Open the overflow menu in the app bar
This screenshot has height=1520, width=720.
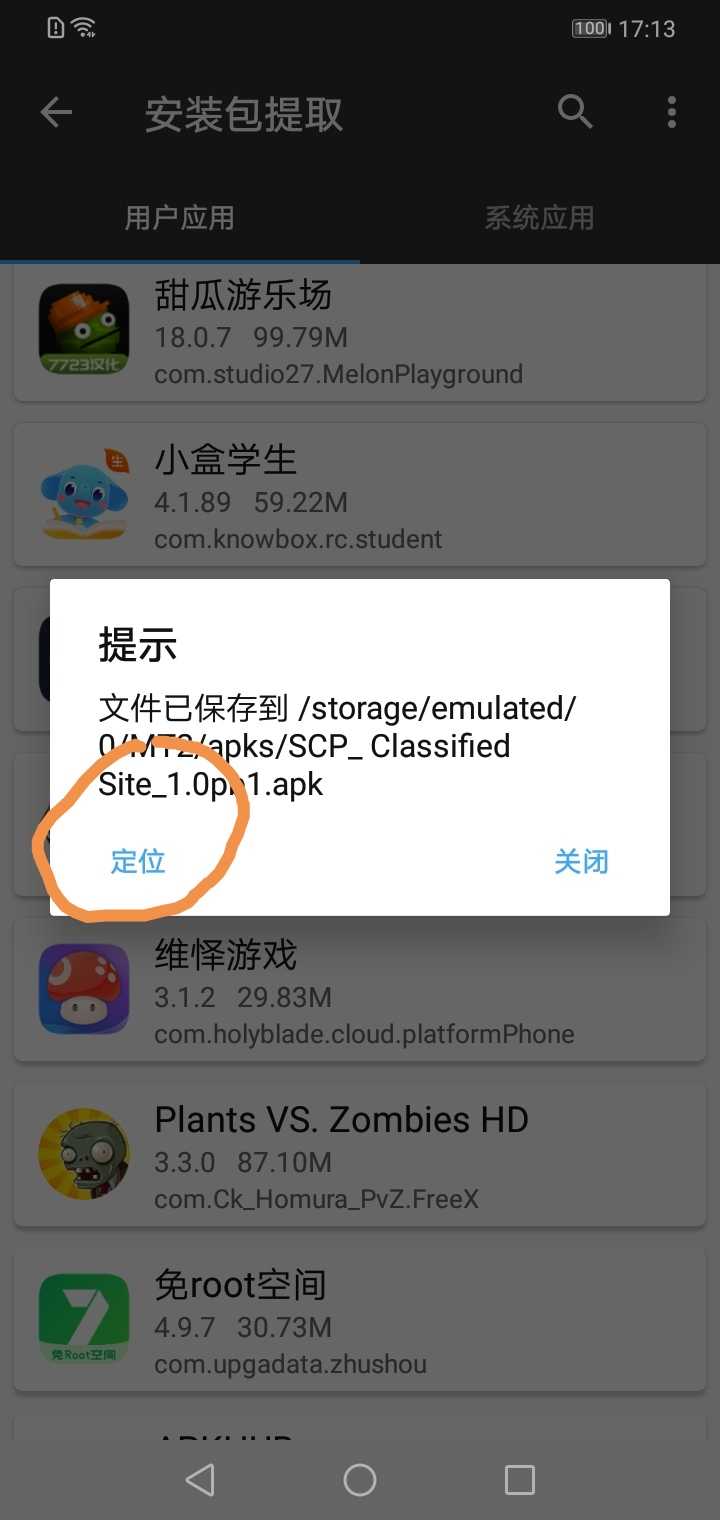point(671,113)
